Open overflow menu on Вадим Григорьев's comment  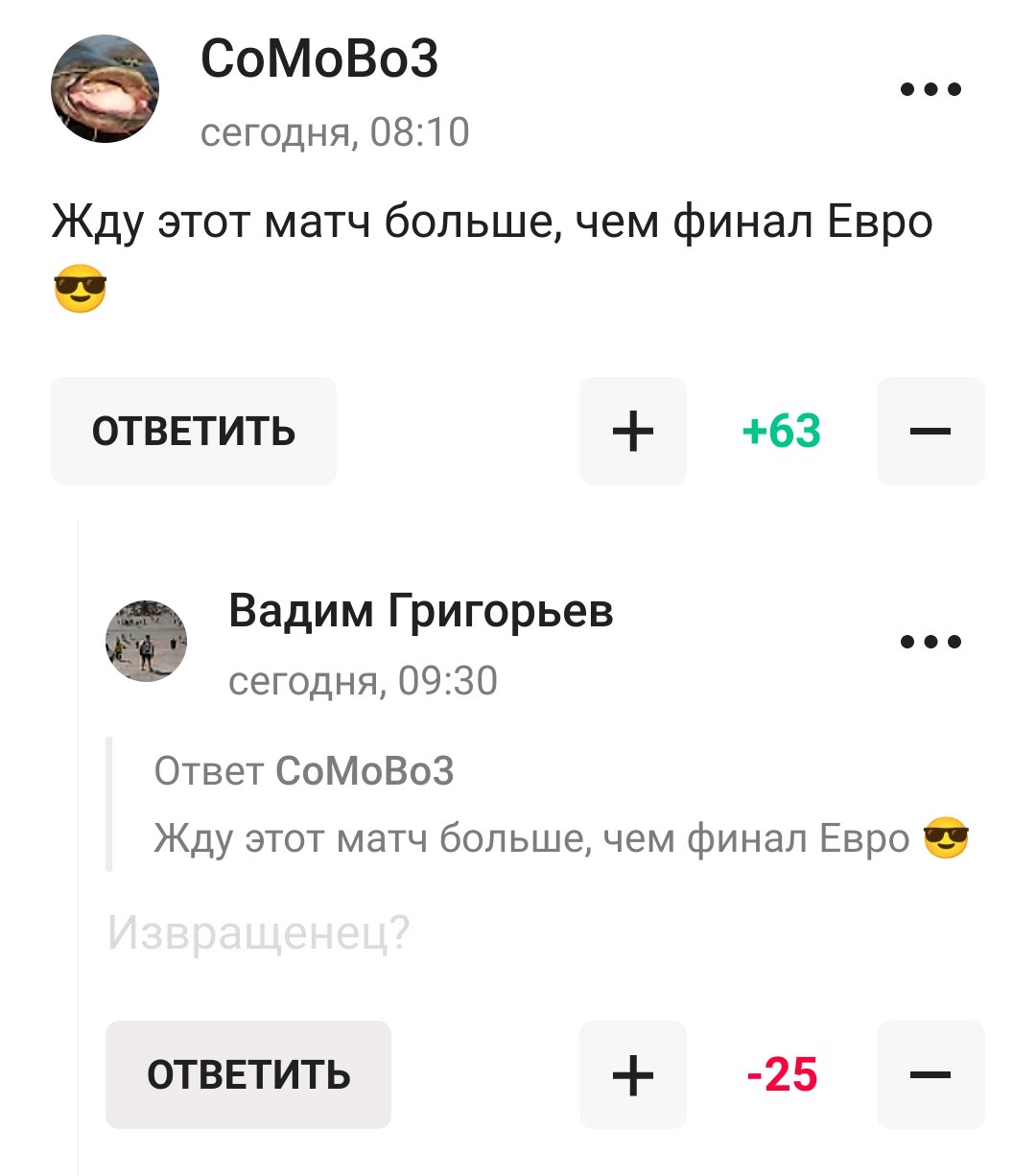(930, 642)
